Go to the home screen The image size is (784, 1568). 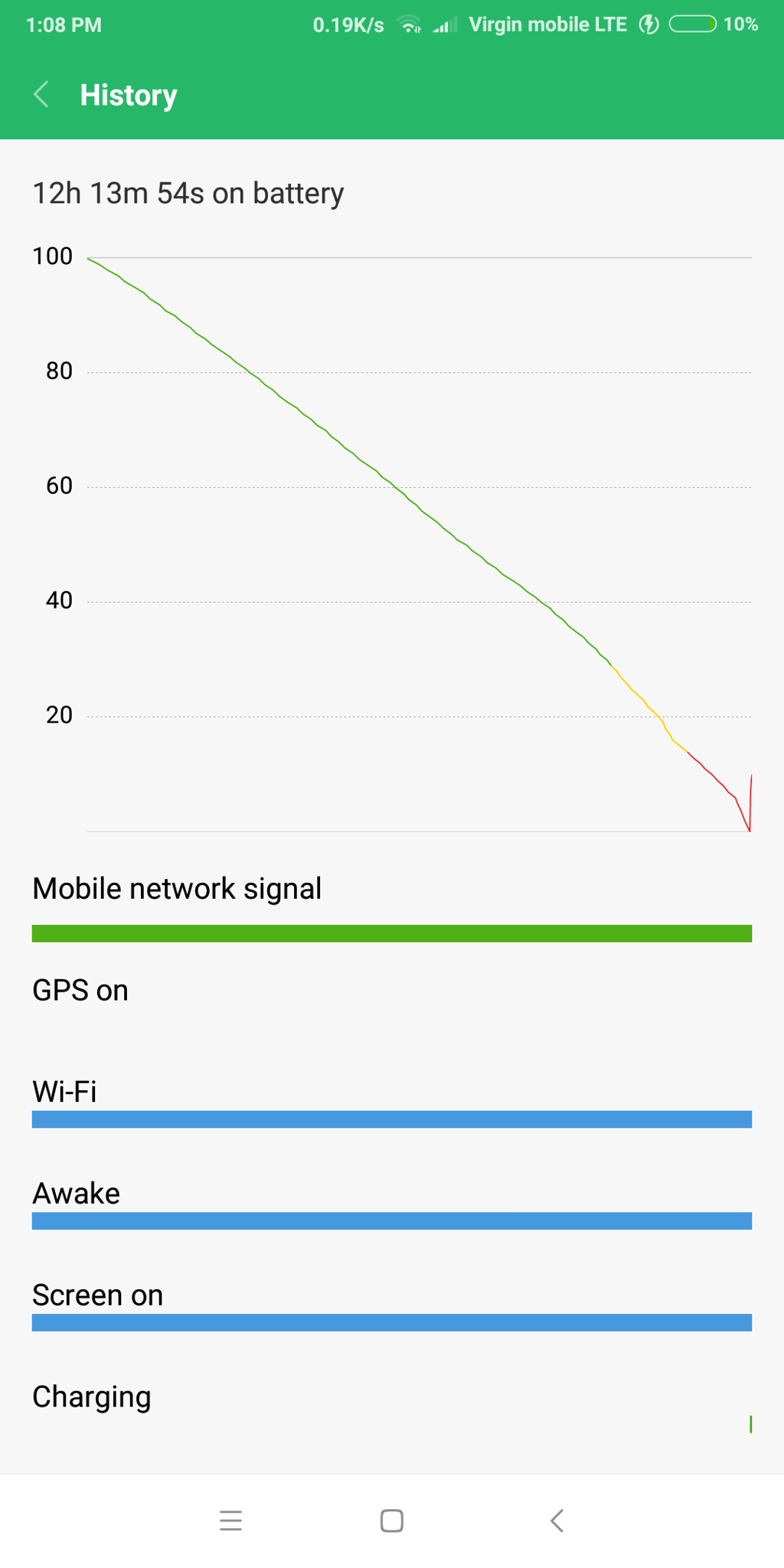(x=392, y=1521)
